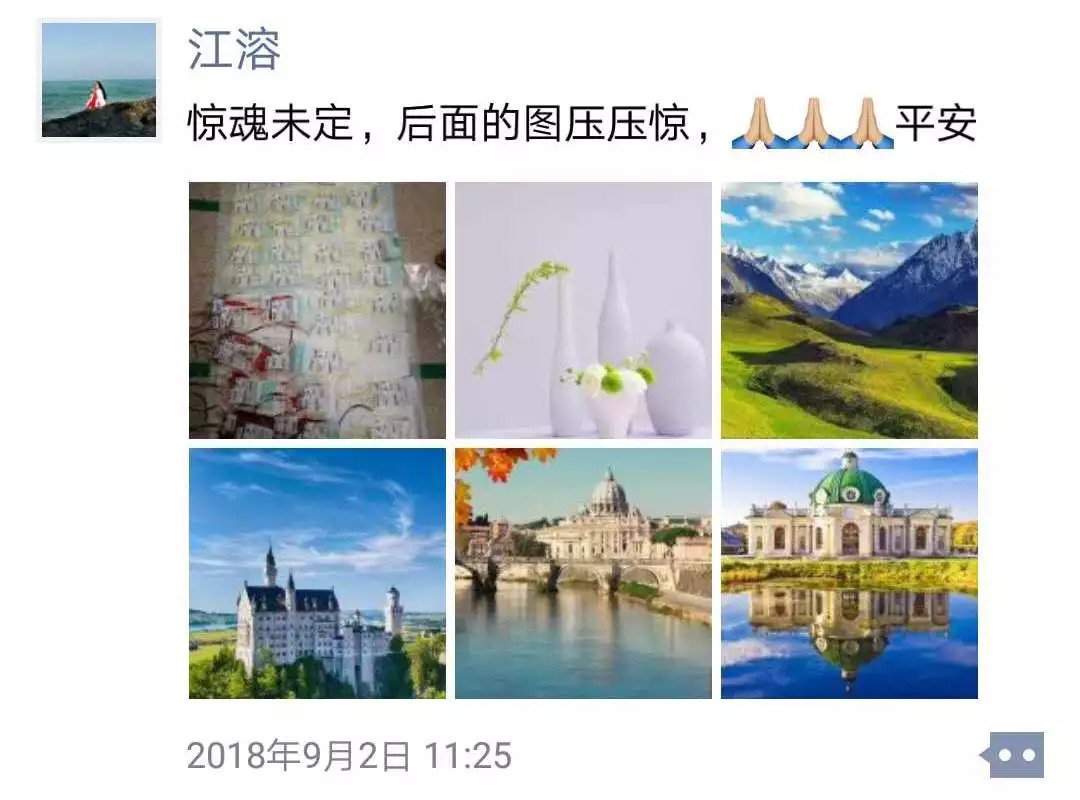The height and width of the screenshot is (800, 1080).
Task: Open the photo of packaged items
Action: click(x=317, y=310)
